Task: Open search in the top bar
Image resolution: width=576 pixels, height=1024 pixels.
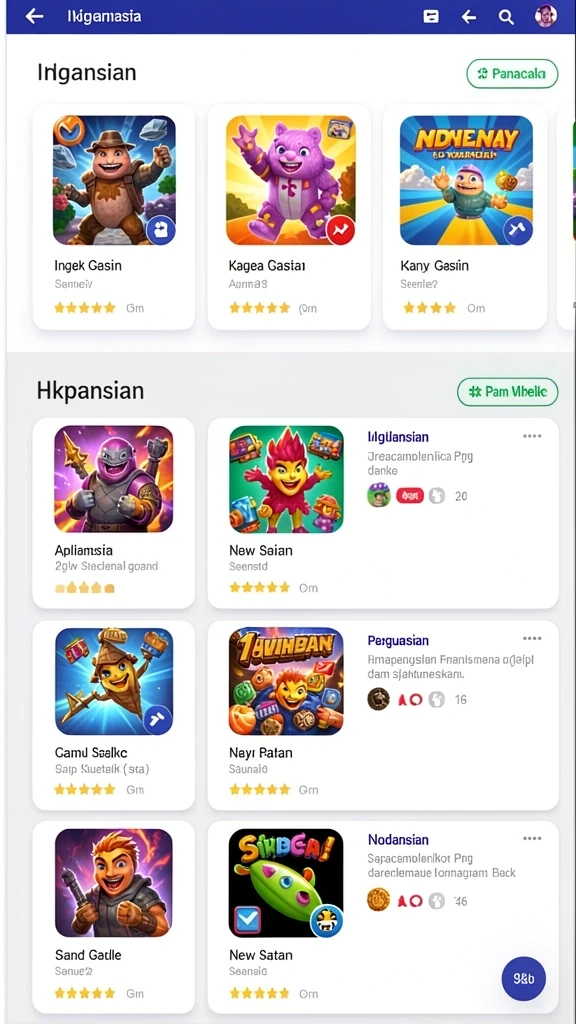Action: [506, 17]
